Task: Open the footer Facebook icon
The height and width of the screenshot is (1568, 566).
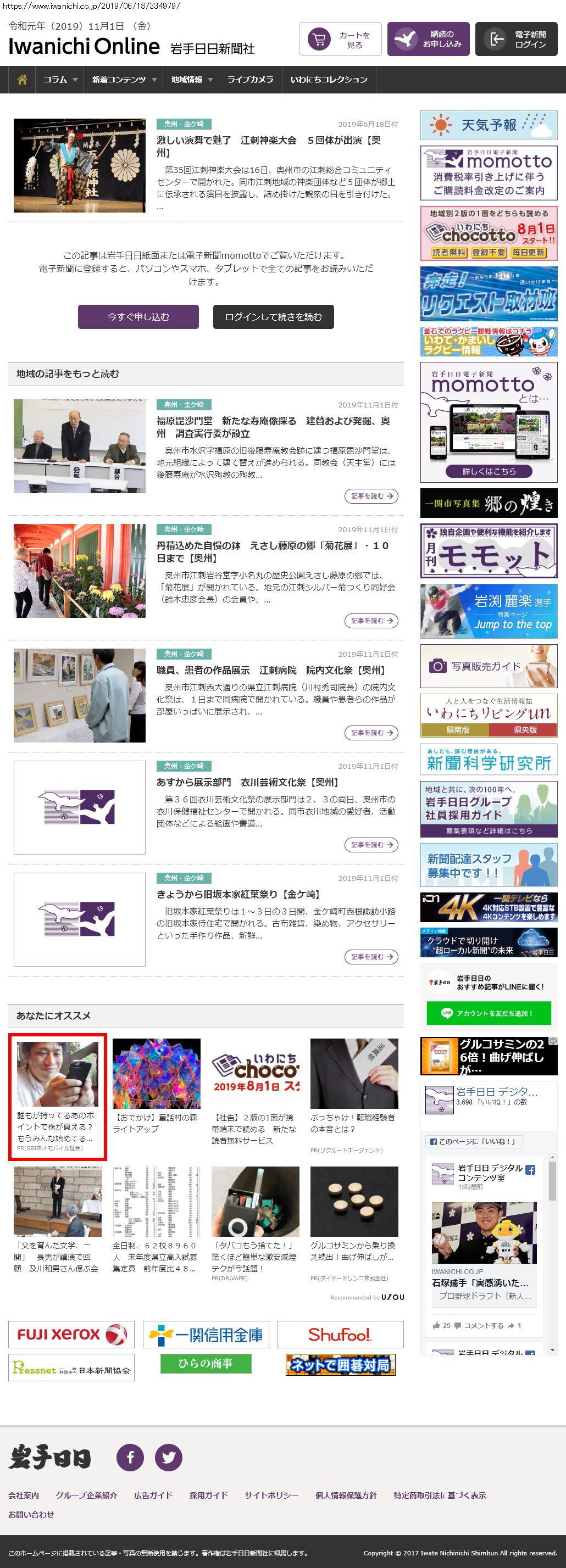Action: tap(130, 1457)
